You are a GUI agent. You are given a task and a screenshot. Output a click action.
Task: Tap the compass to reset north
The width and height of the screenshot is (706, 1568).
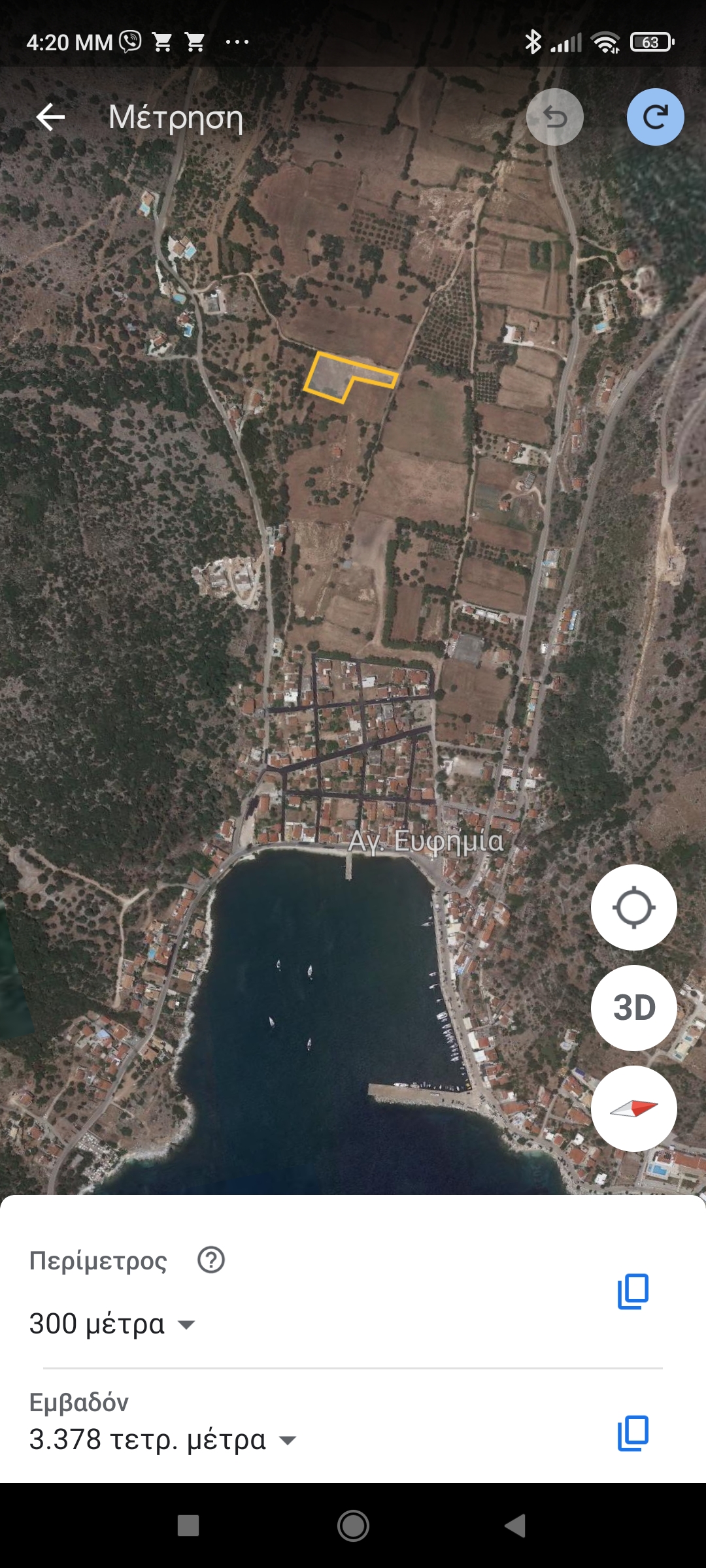[x=633, y=1109]
